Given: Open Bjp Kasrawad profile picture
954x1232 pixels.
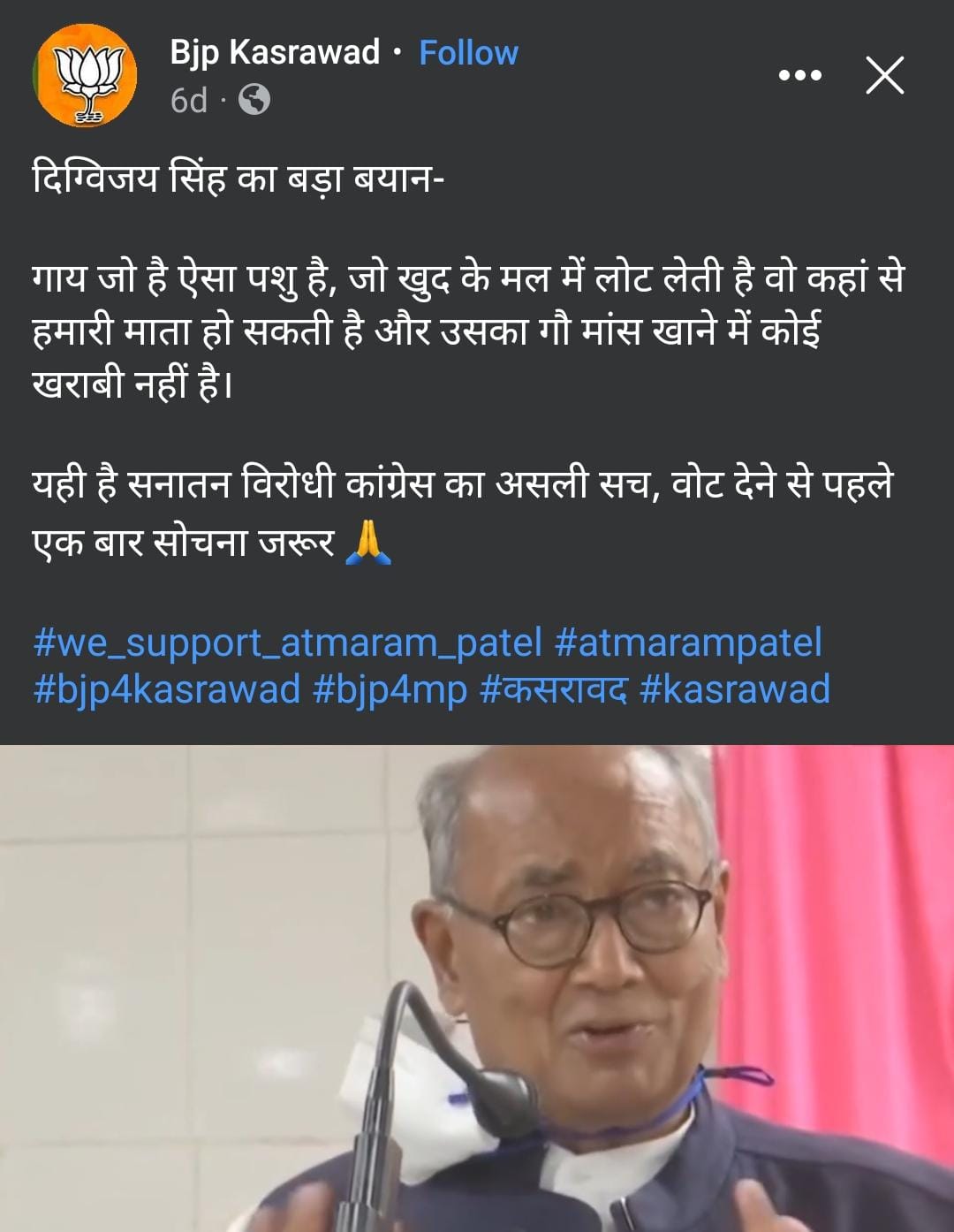Looking at the screenshot, I should point(85,76).
